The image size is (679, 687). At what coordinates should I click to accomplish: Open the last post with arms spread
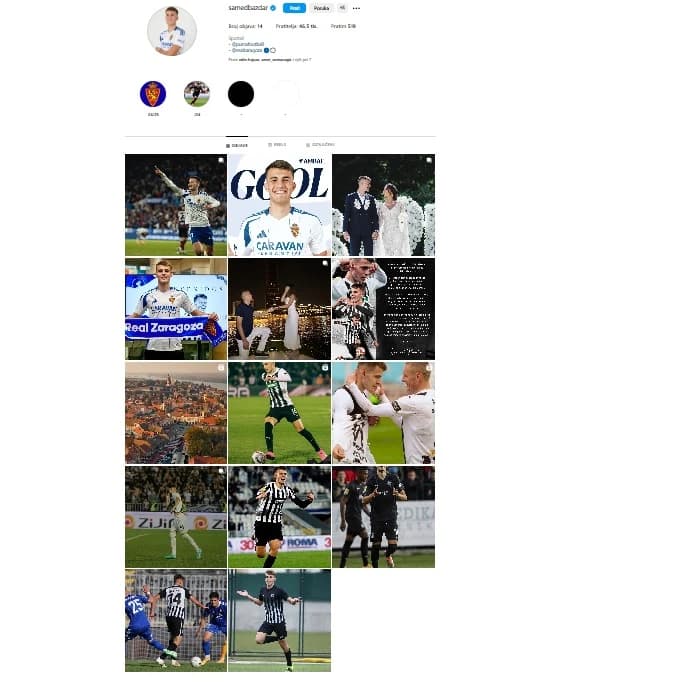coord(279,620)
